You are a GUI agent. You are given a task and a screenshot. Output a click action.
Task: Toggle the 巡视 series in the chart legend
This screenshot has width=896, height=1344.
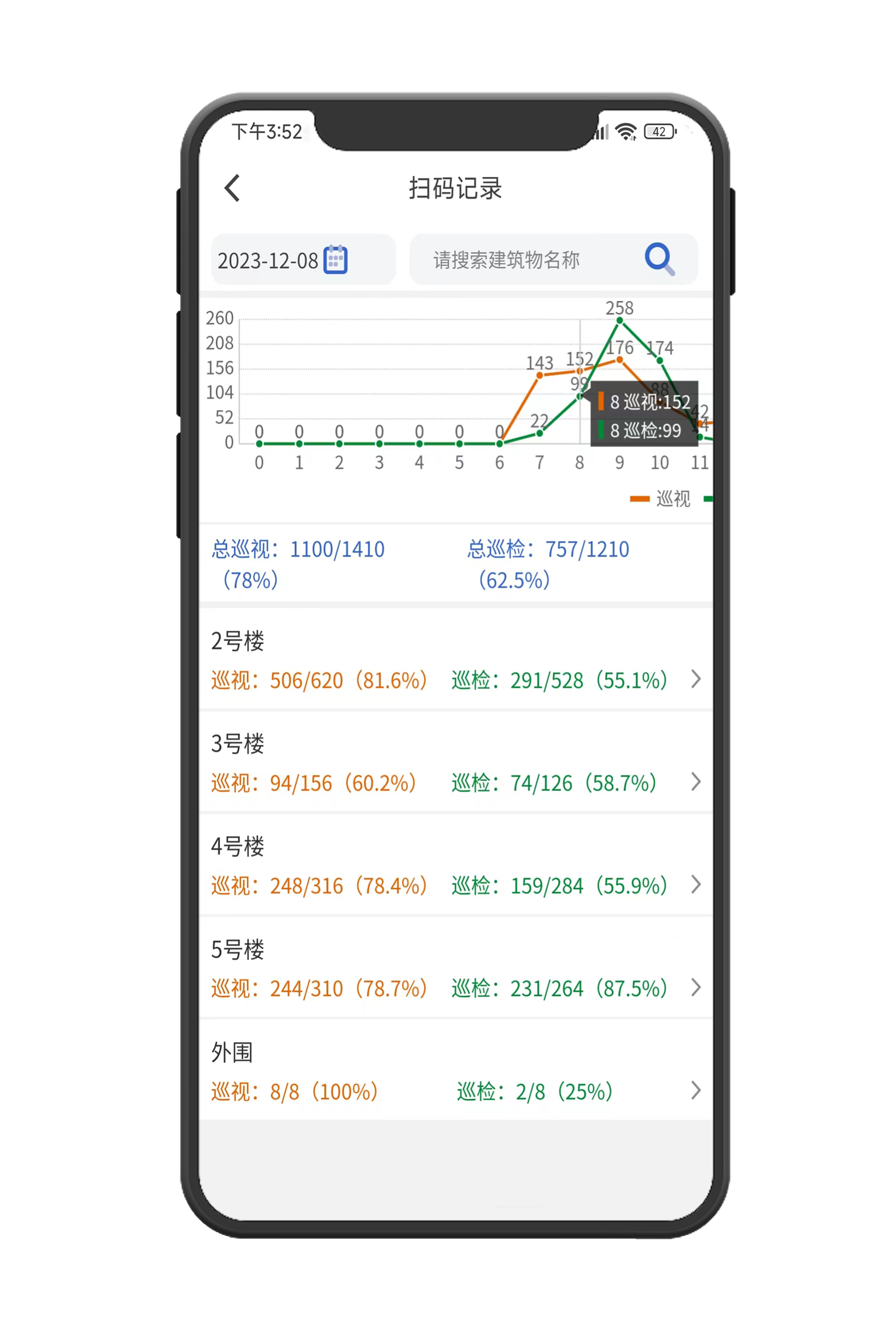click(x=661, y=499)
